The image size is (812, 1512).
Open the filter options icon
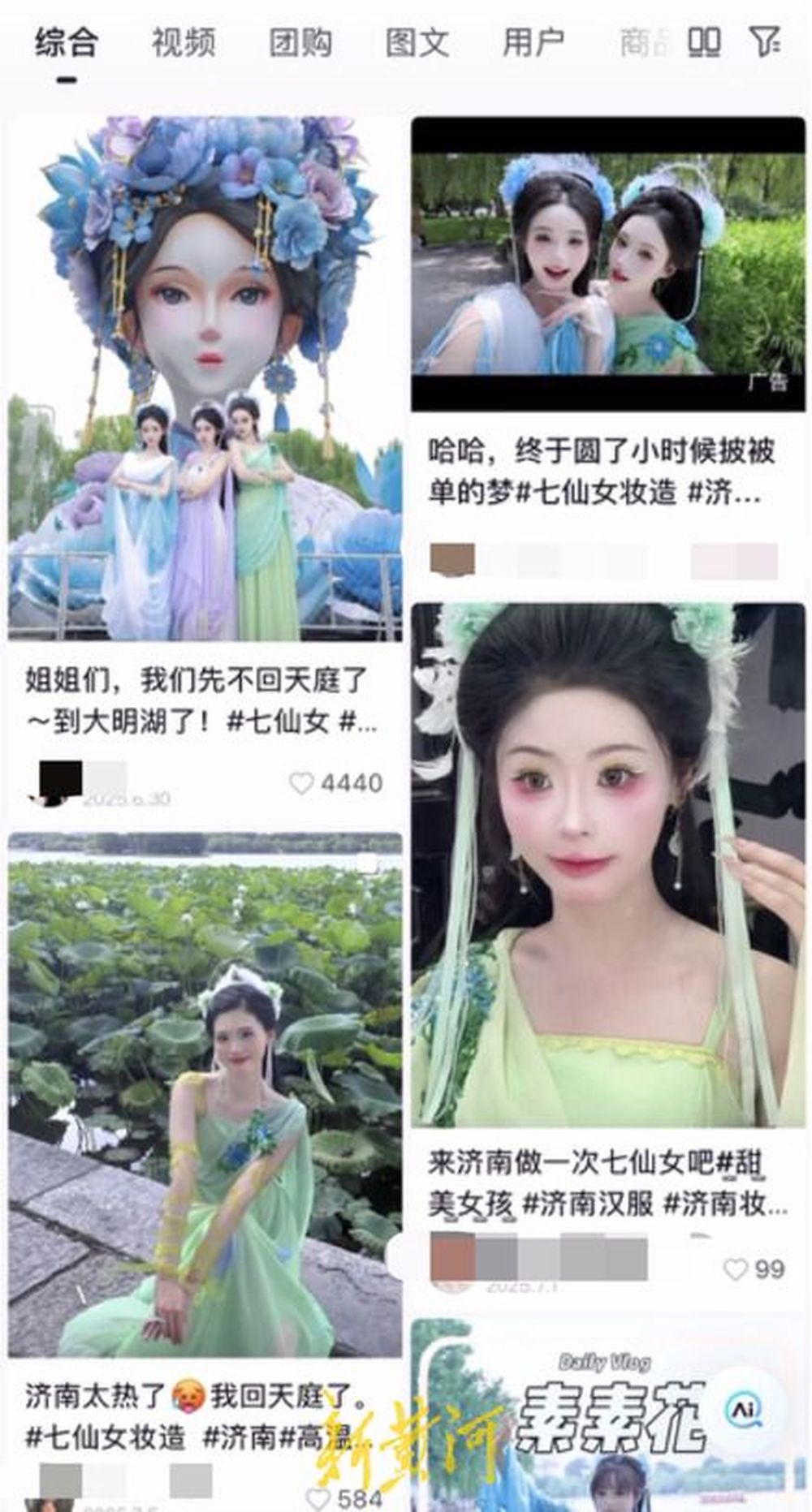[764, 42]
